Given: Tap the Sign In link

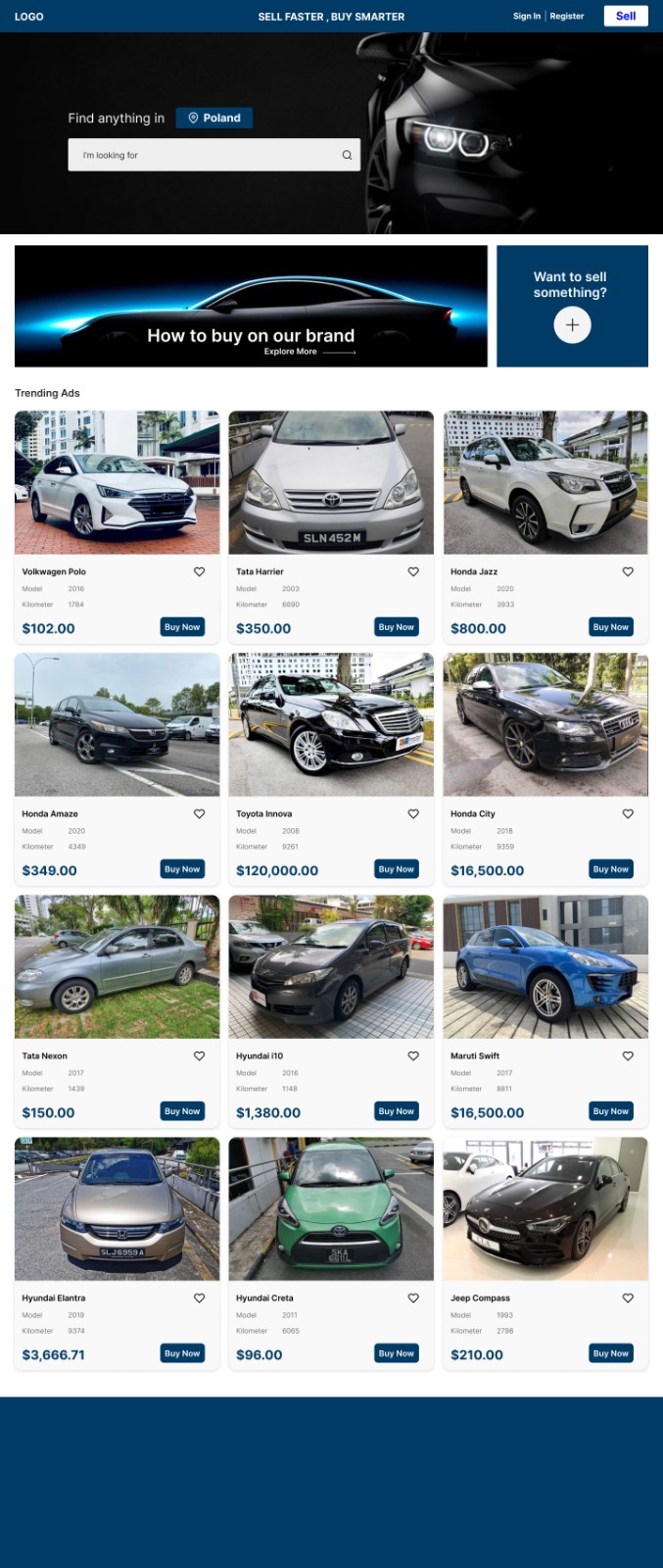Looking at the screenshot, I should [x=526, y=17].
